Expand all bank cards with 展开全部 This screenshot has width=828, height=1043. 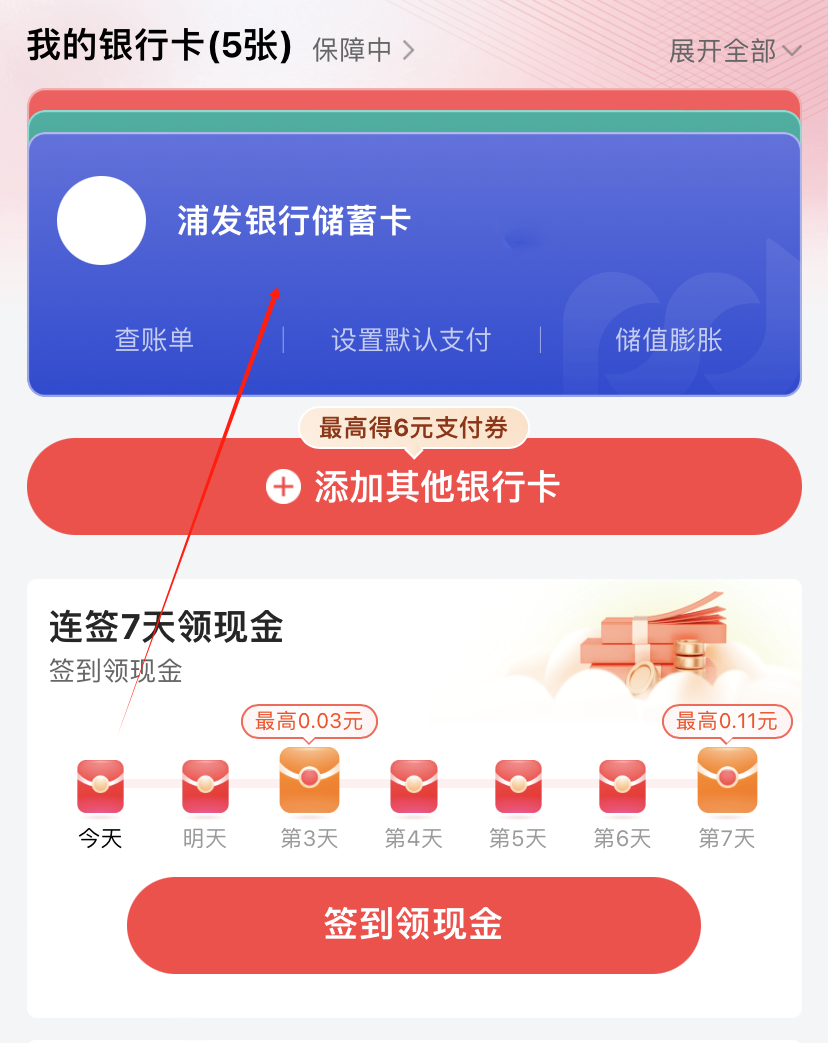coord(735,51)
